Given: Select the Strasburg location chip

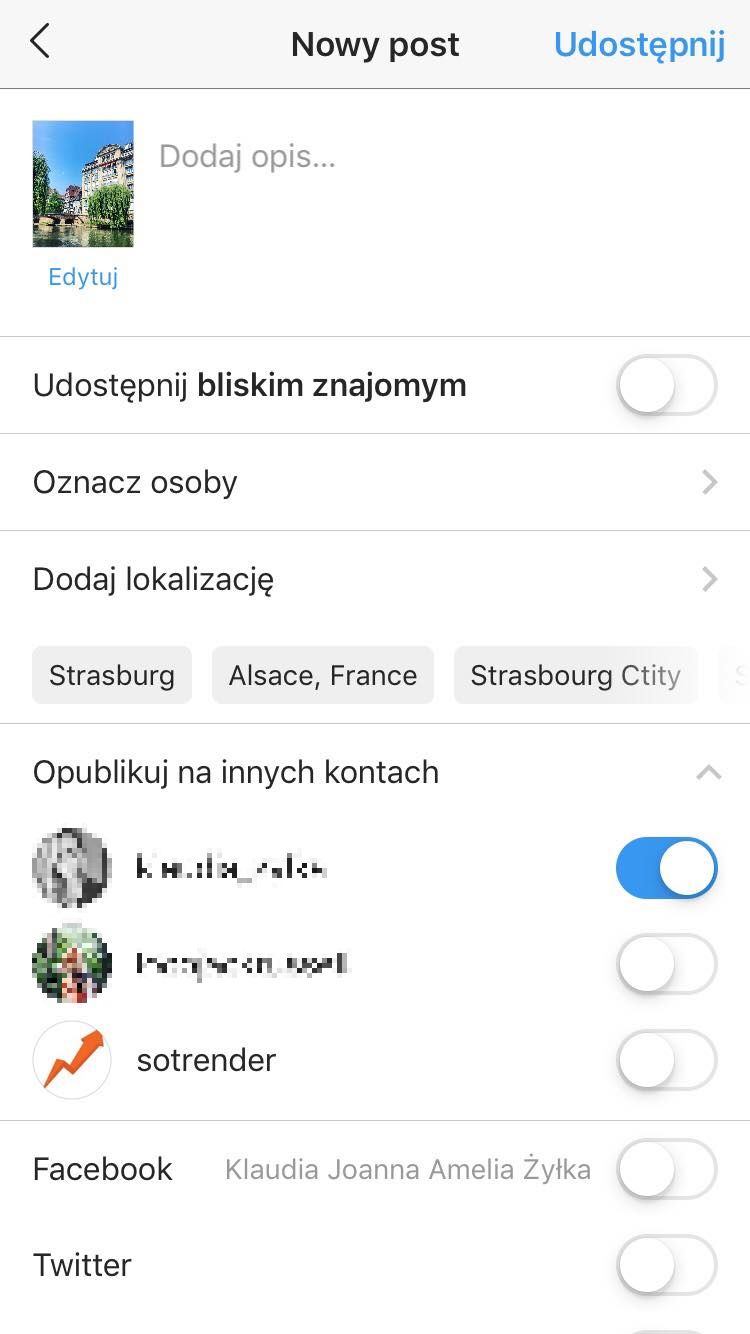Looking at the screenshot, I should point(112,675).
